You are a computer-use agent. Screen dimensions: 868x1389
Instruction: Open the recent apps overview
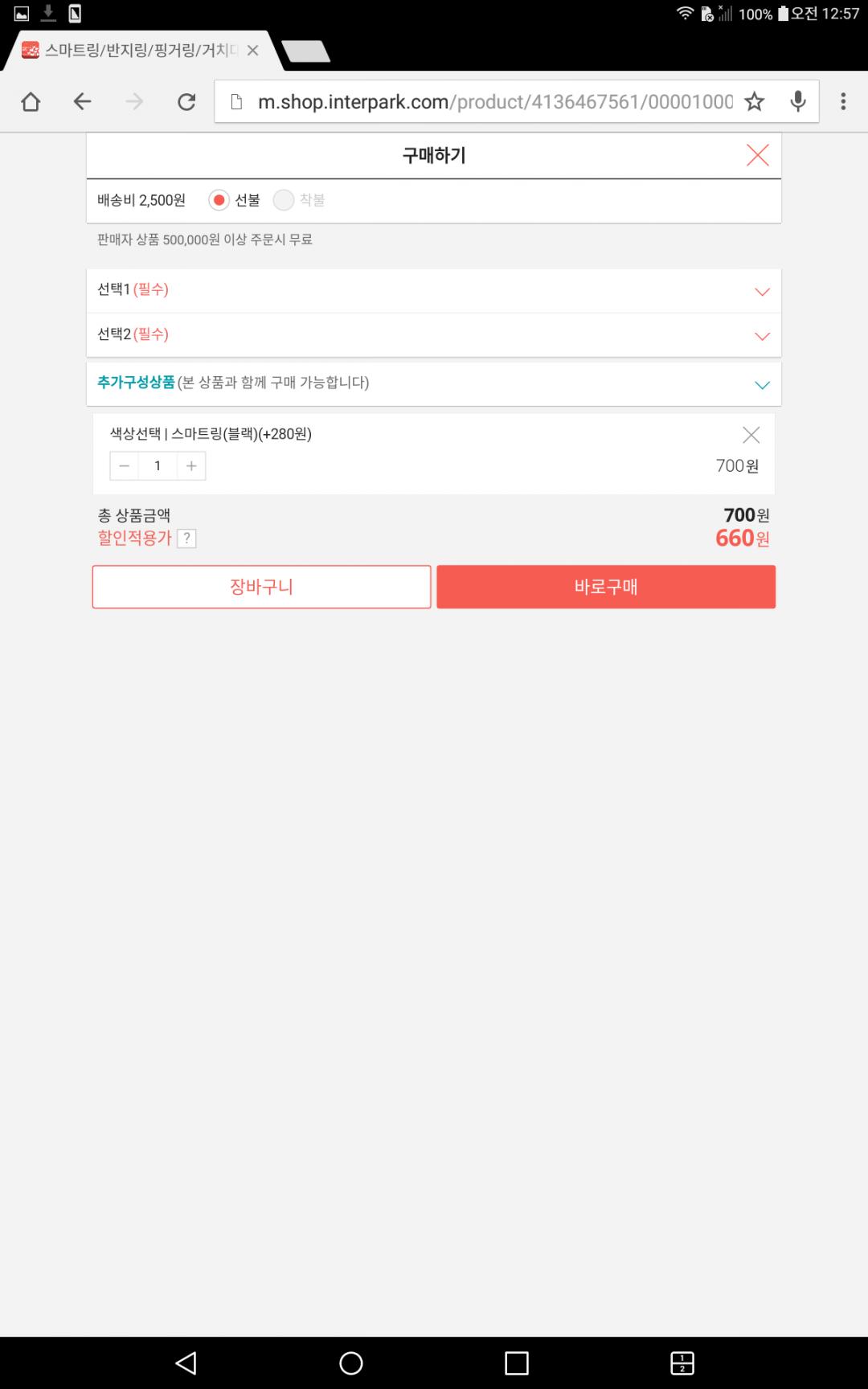coord(516,1362)
